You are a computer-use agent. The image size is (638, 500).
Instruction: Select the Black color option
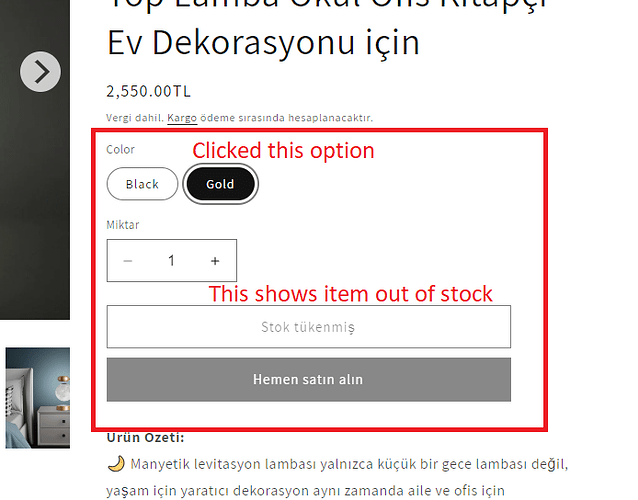point(142,184)
